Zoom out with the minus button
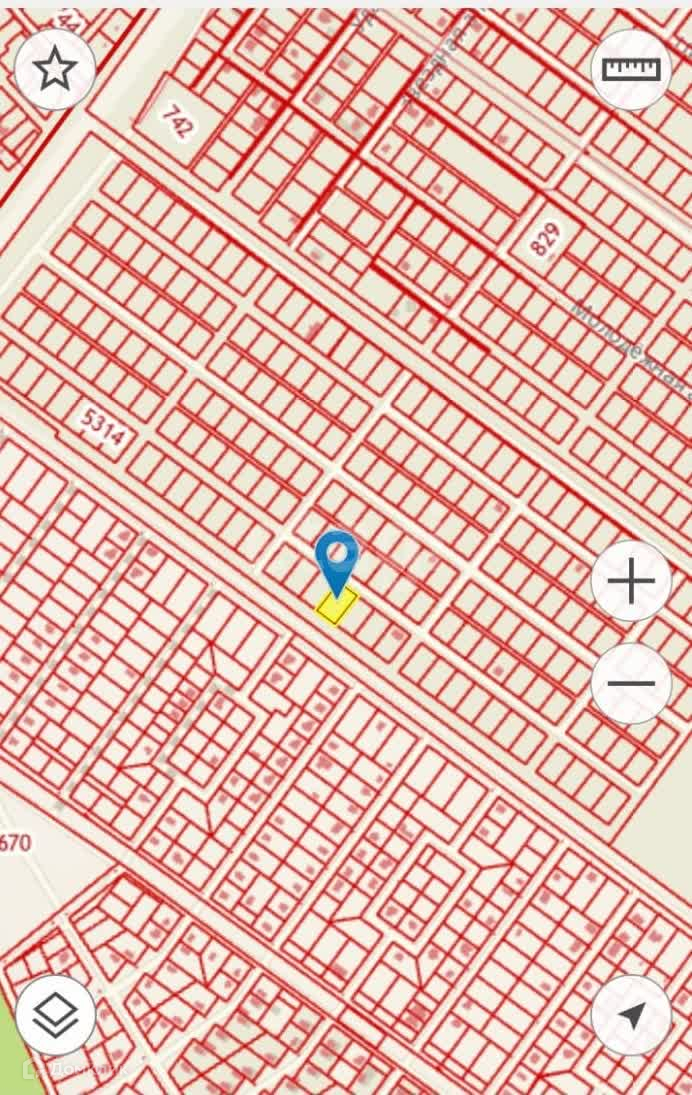Image resolution: width=692 pixels, height=1095 pixels. 630,684
